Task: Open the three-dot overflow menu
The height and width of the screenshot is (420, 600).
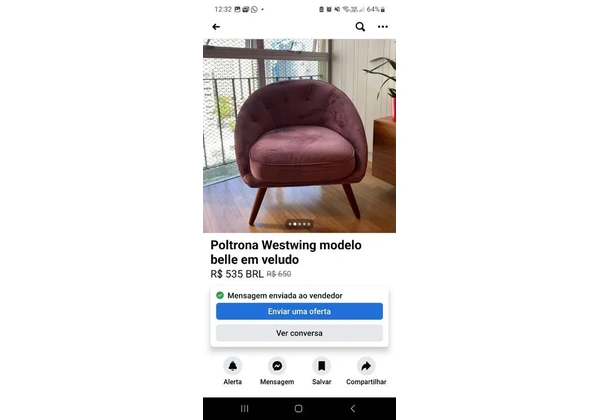Action: click(x=383, y=27)
